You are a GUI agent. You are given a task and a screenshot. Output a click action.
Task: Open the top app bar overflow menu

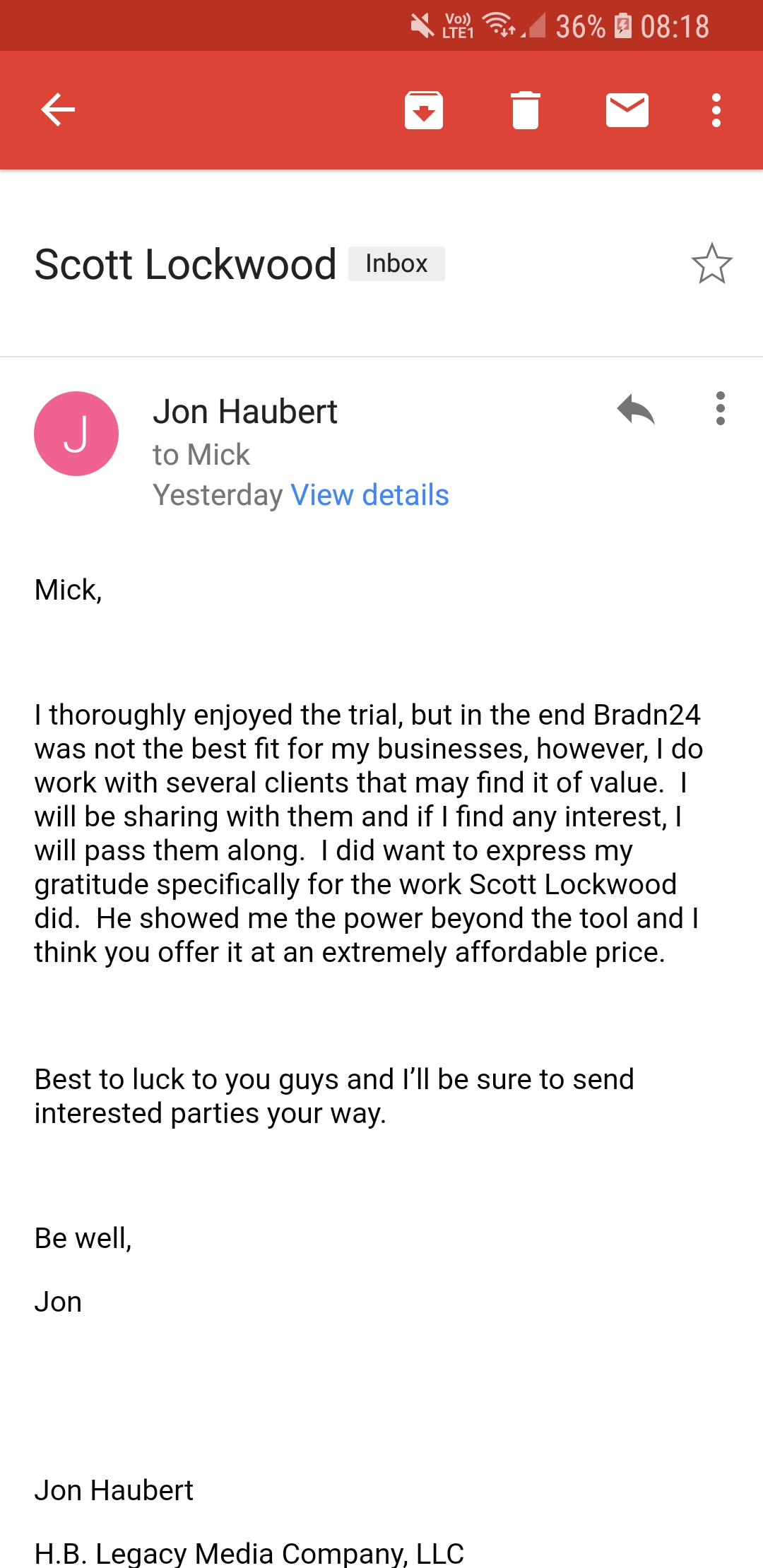tap(716, 110)
